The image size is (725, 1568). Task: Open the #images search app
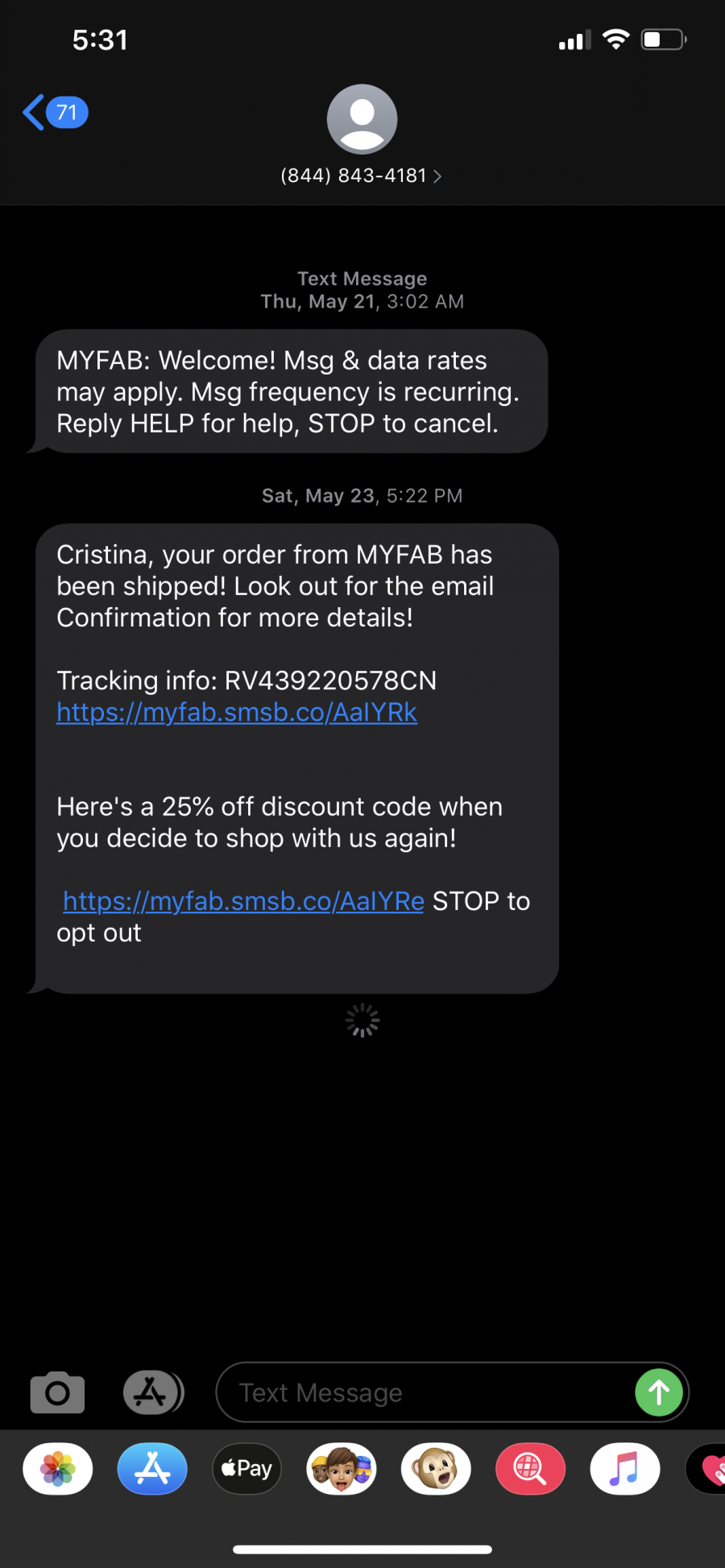coord(530,1469)
